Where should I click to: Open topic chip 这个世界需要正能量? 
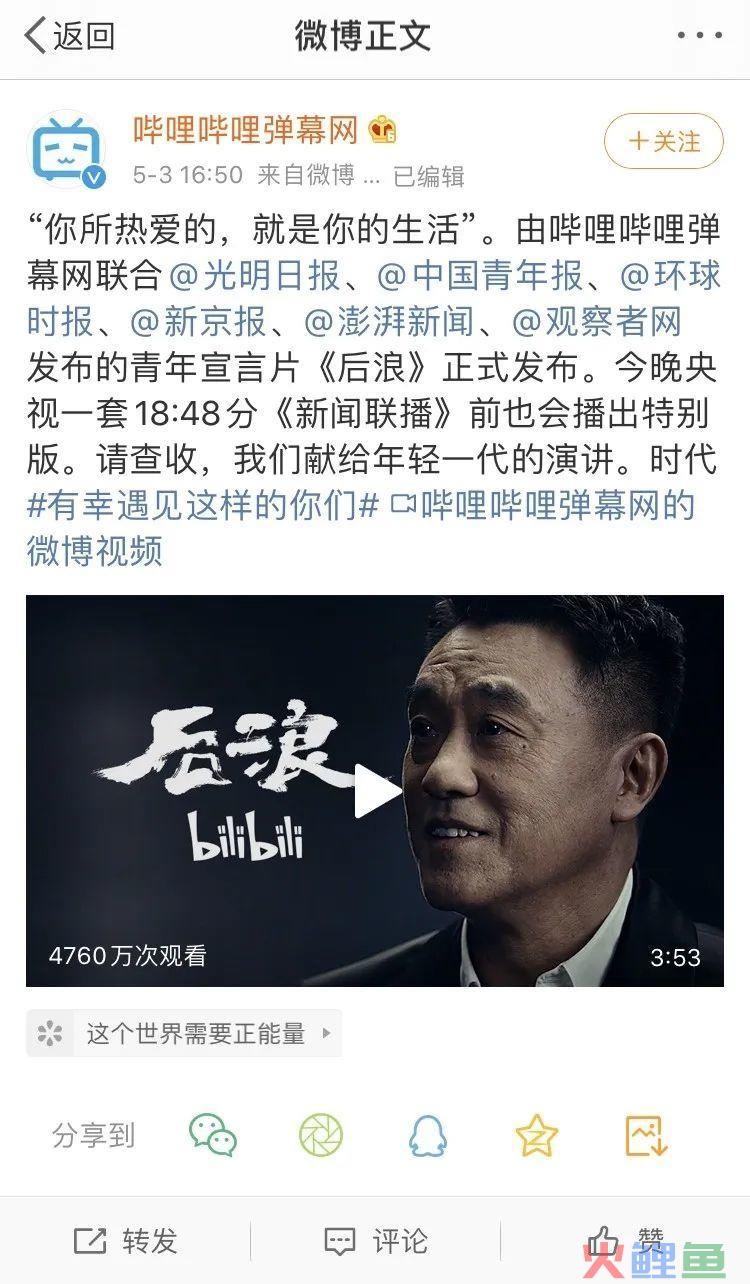pyautogui.click(x=184, y=1033)
